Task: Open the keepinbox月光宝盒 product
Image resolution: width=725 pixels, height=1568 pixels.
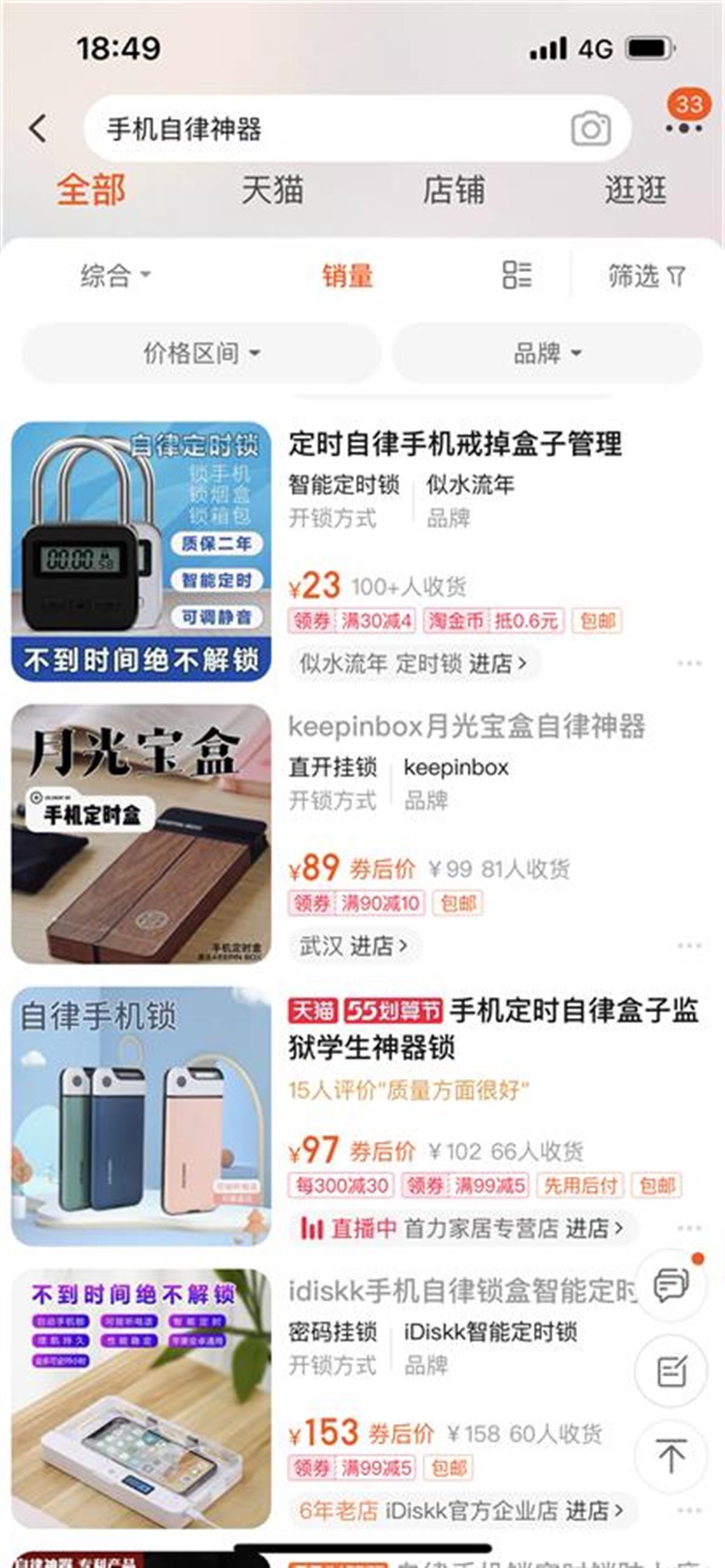Action: point(466,726)
